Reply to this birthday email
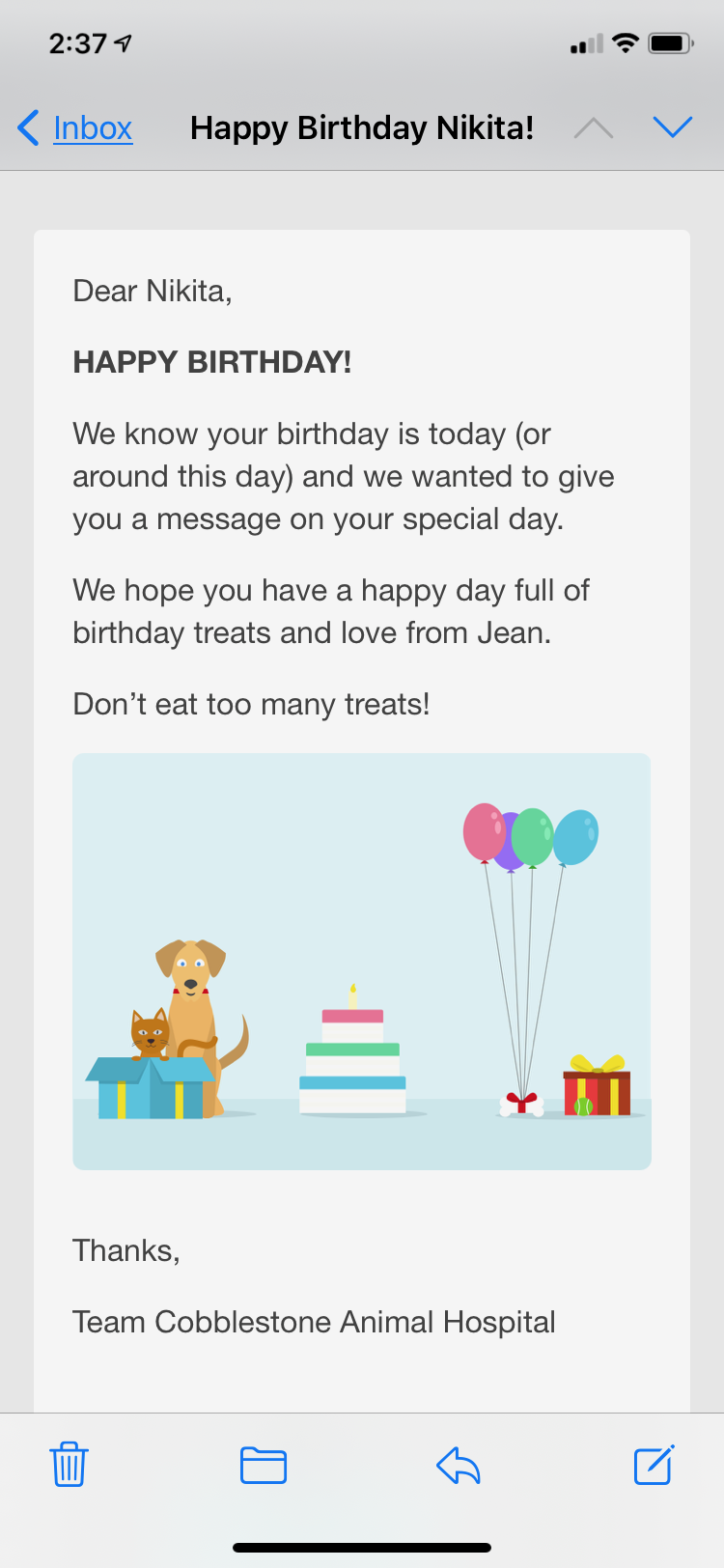724x1568 pixels. click(x=459, y=1465)
